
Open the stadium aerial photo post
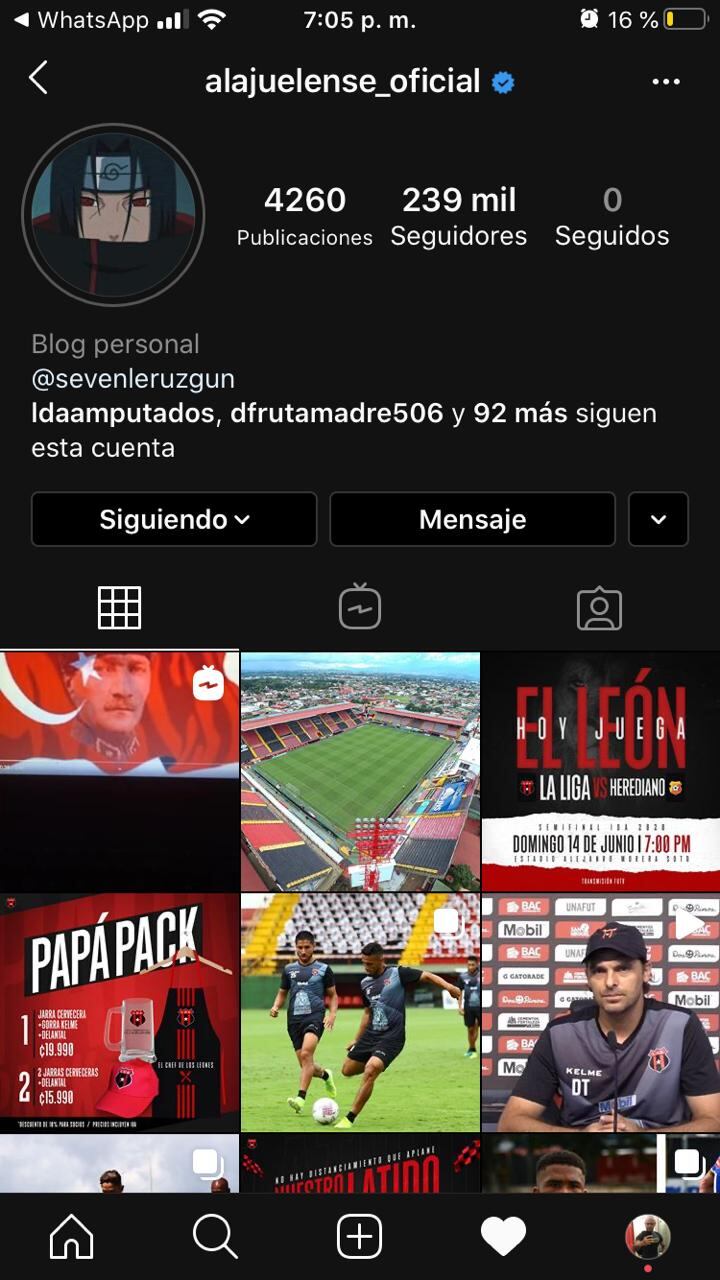[x=360, y=771]
